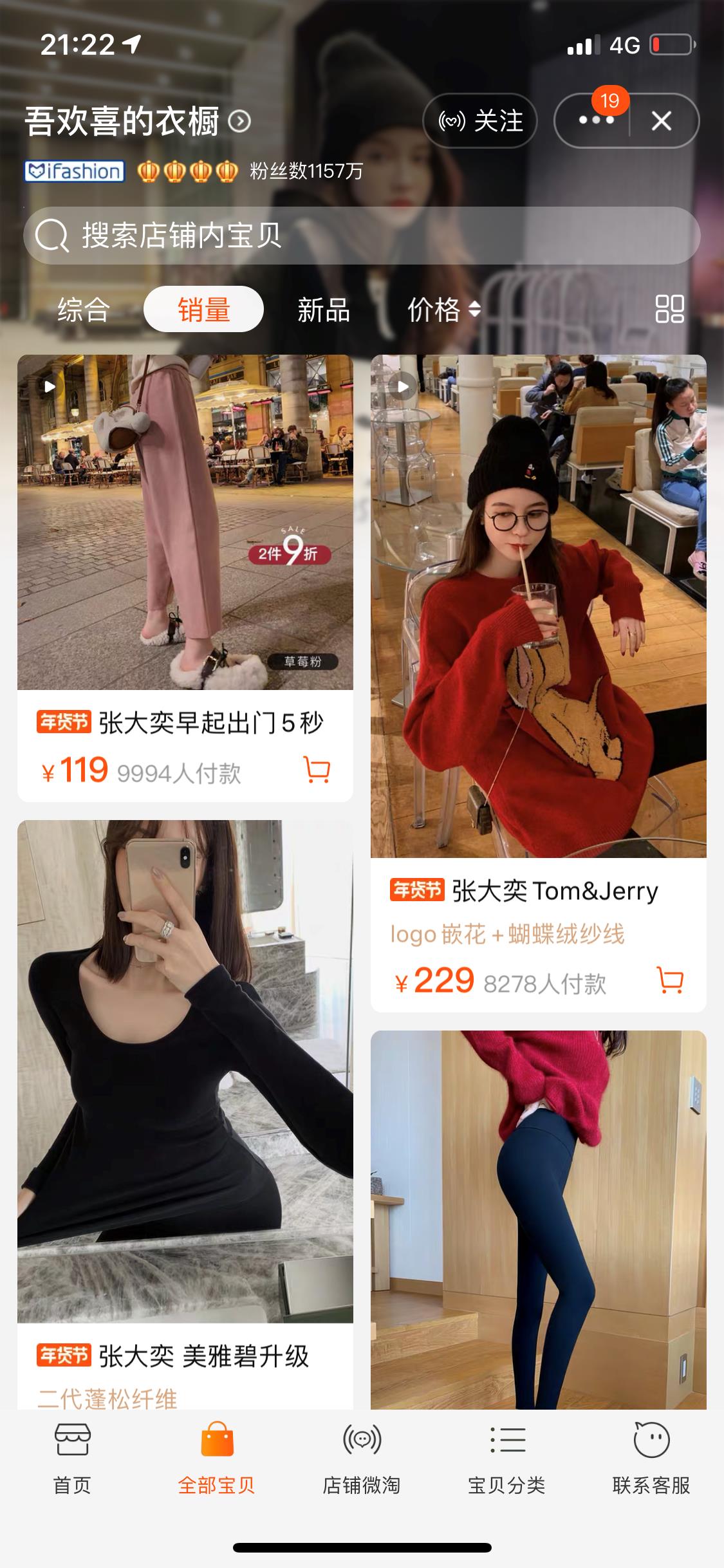
Task: Select the 销量 sorting tab
Action: click(203, 310)
